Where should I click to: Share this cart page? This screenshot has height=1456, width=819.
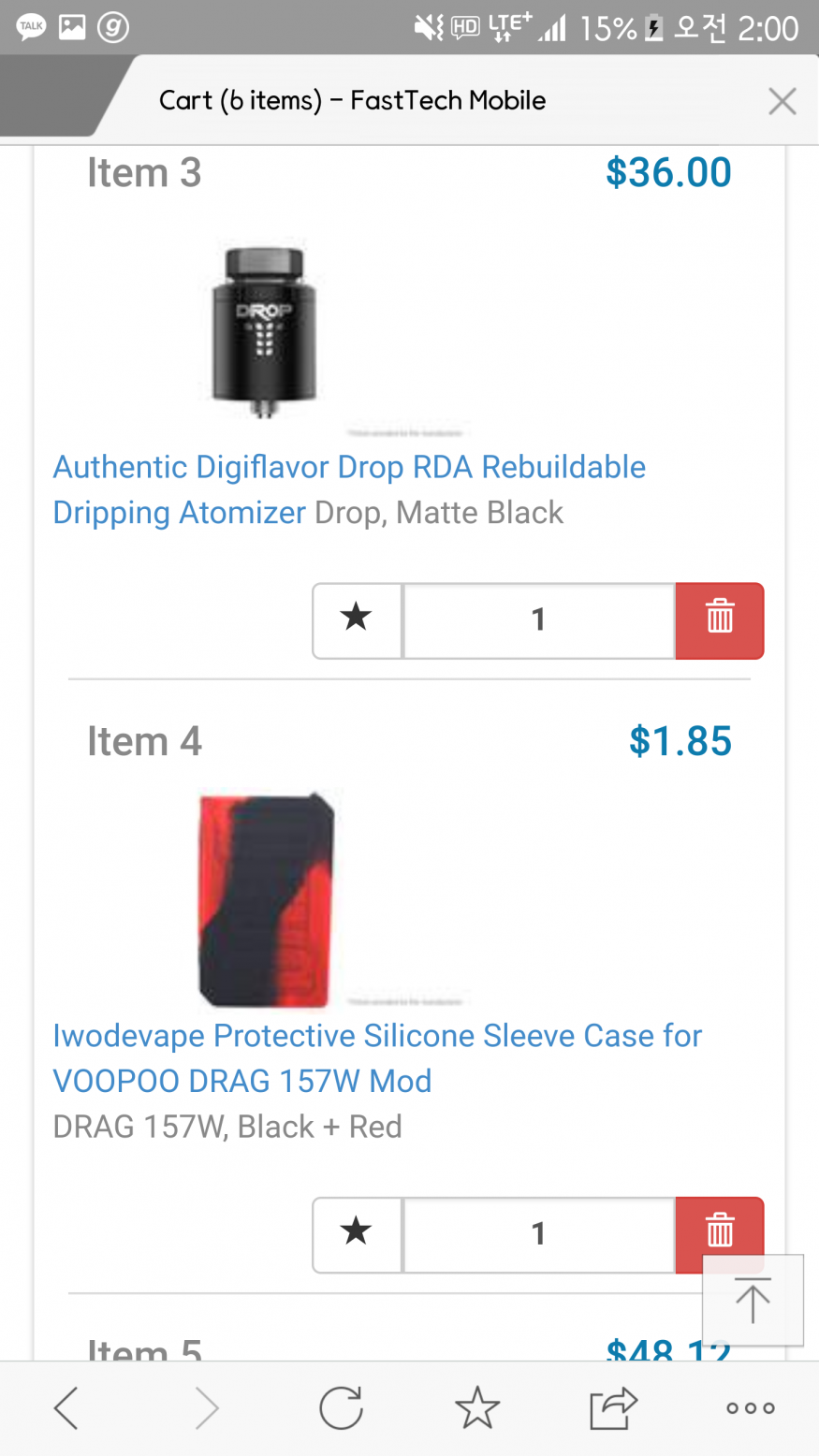point(613,1407)
